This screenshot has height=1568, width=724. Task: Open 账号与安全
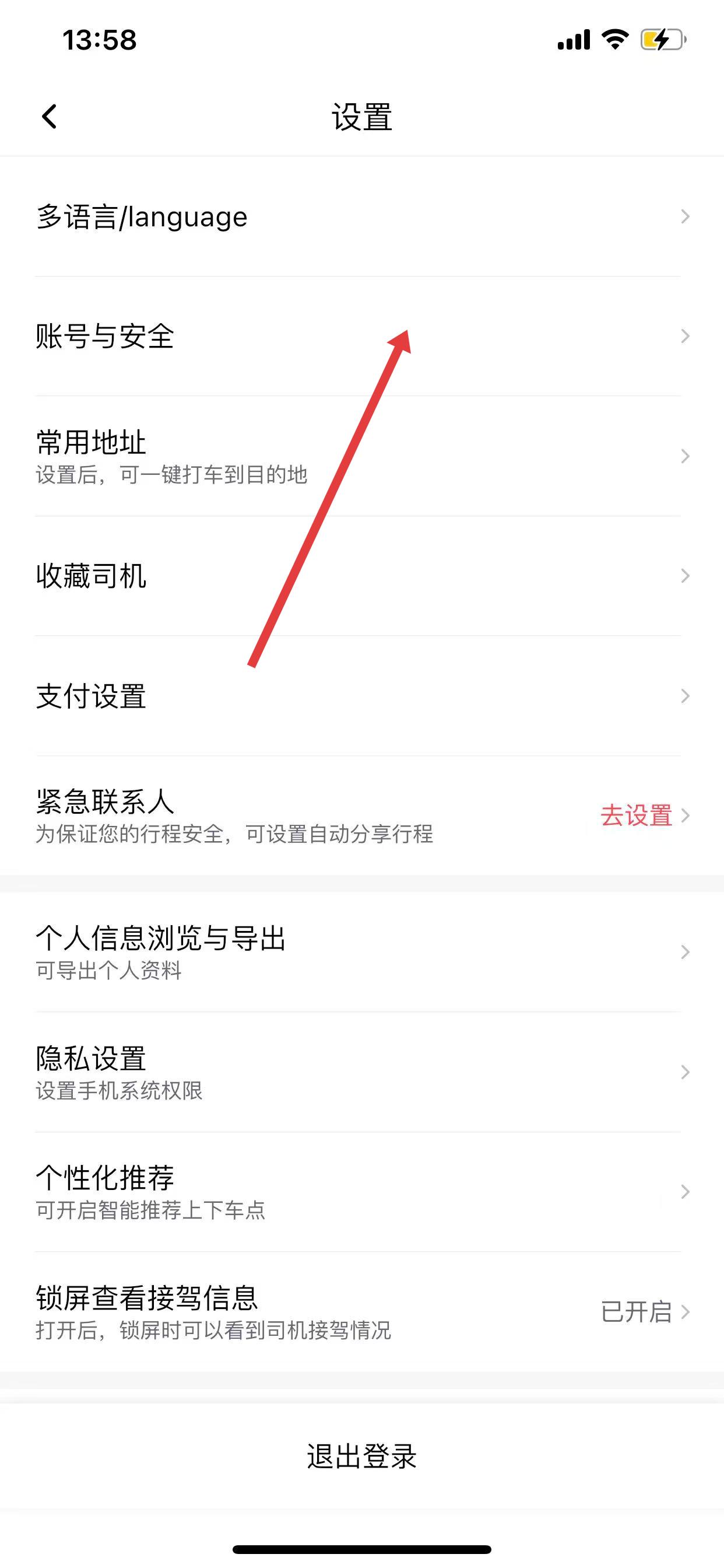point(361,336)
